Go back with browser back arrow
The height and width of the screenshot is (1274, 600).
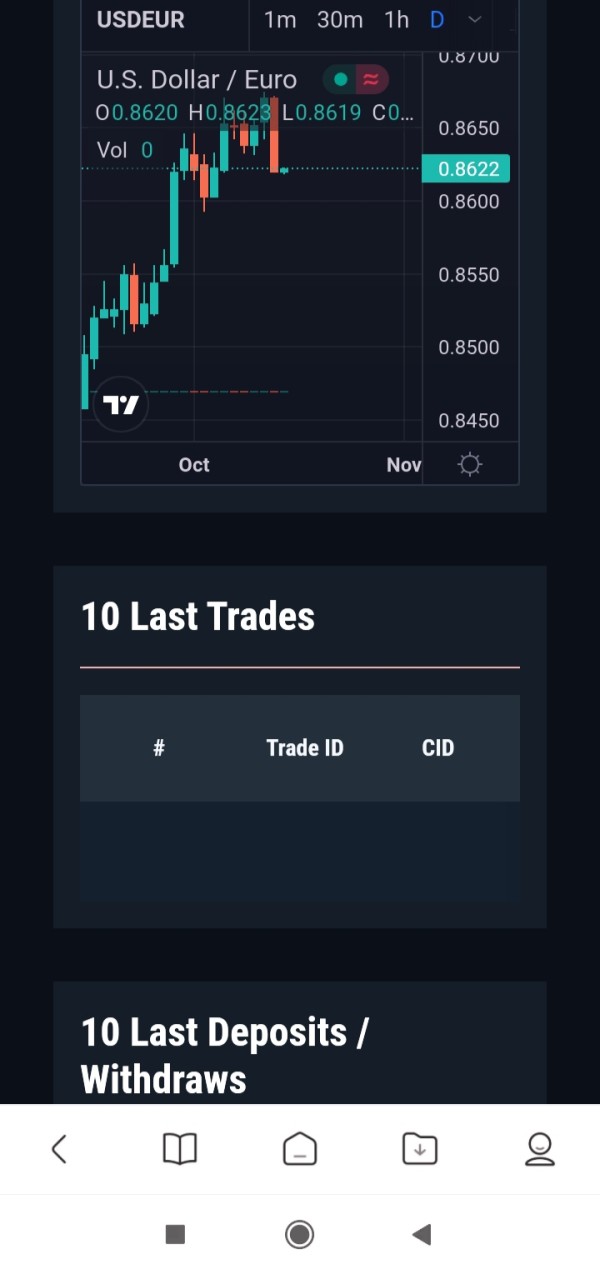tap(59, 1149)
